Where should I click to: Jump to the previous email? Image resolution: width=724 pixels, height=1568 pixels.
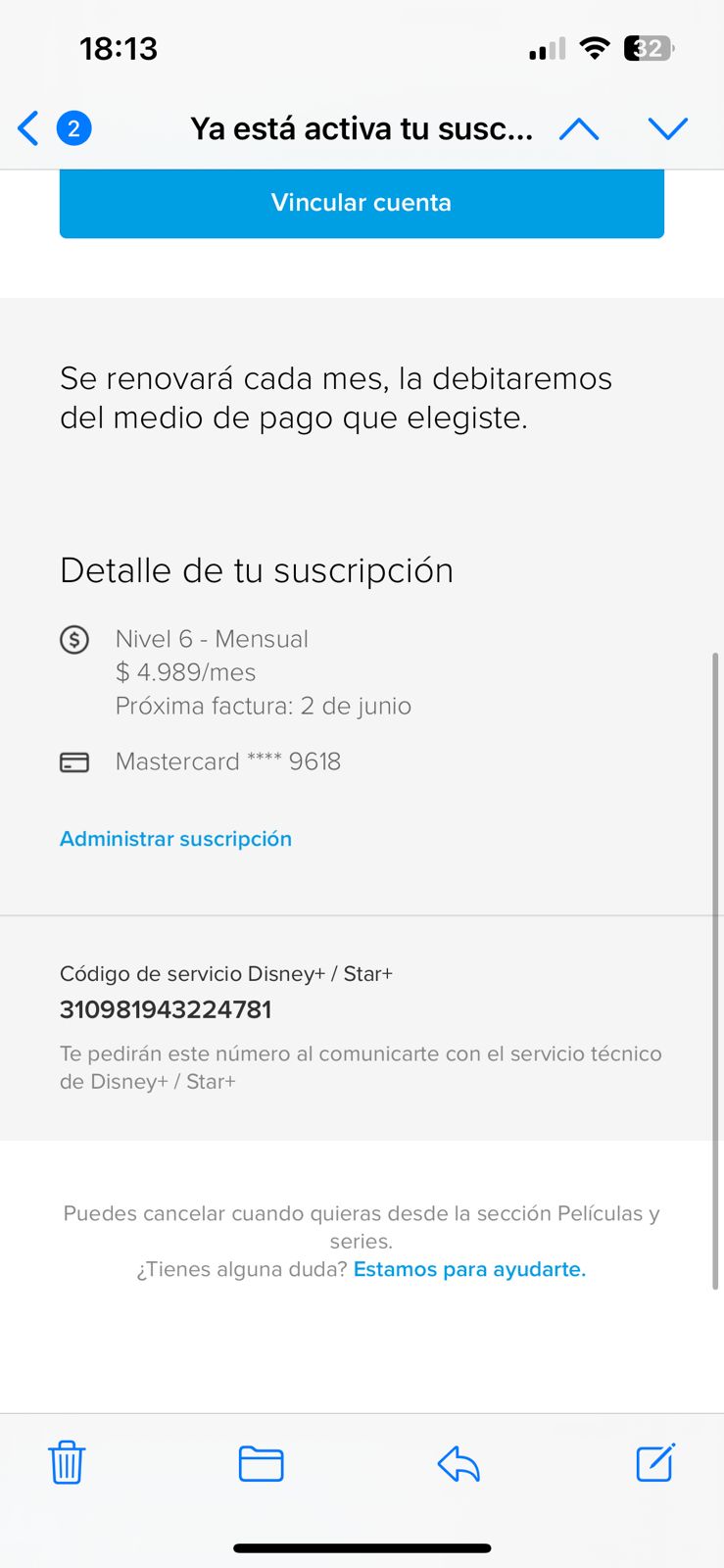pyautogui.click(x=579, y=128)
